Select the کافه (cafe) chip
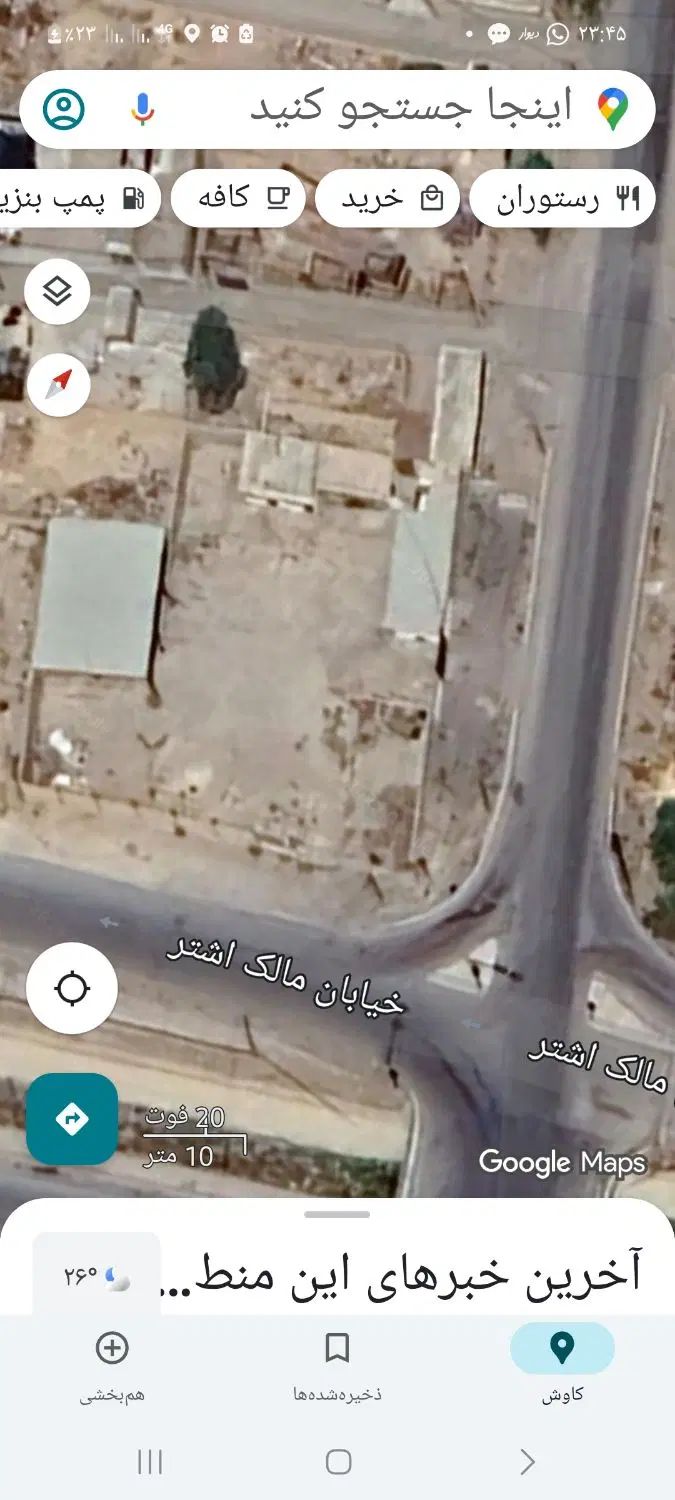Viewport: 675px width, 1500px height. [238, 199]
